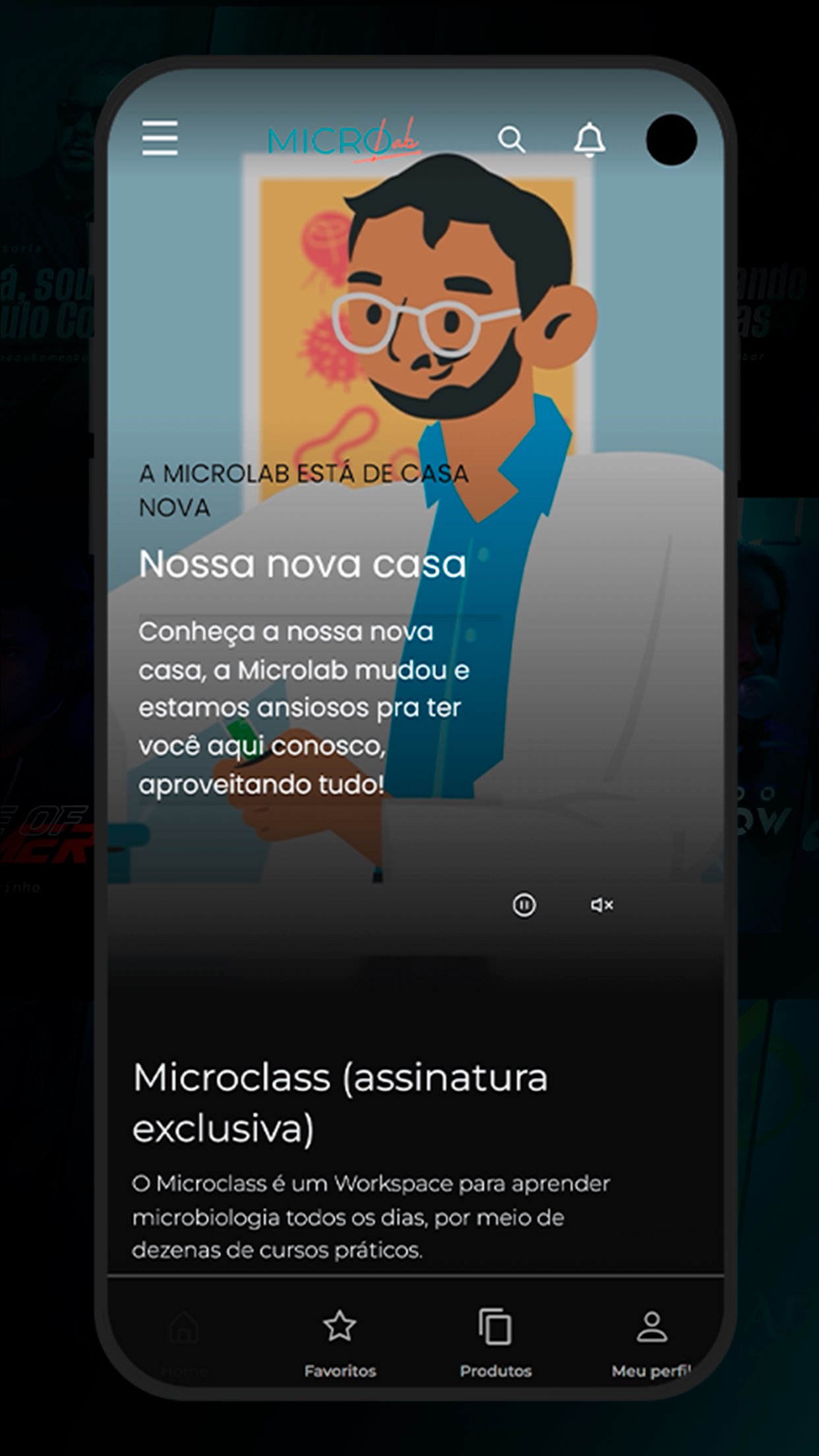The width and height of the screenshot is (819, 1456).
Task: Tap the pause circle overlay control
Action: click(524, 906)
